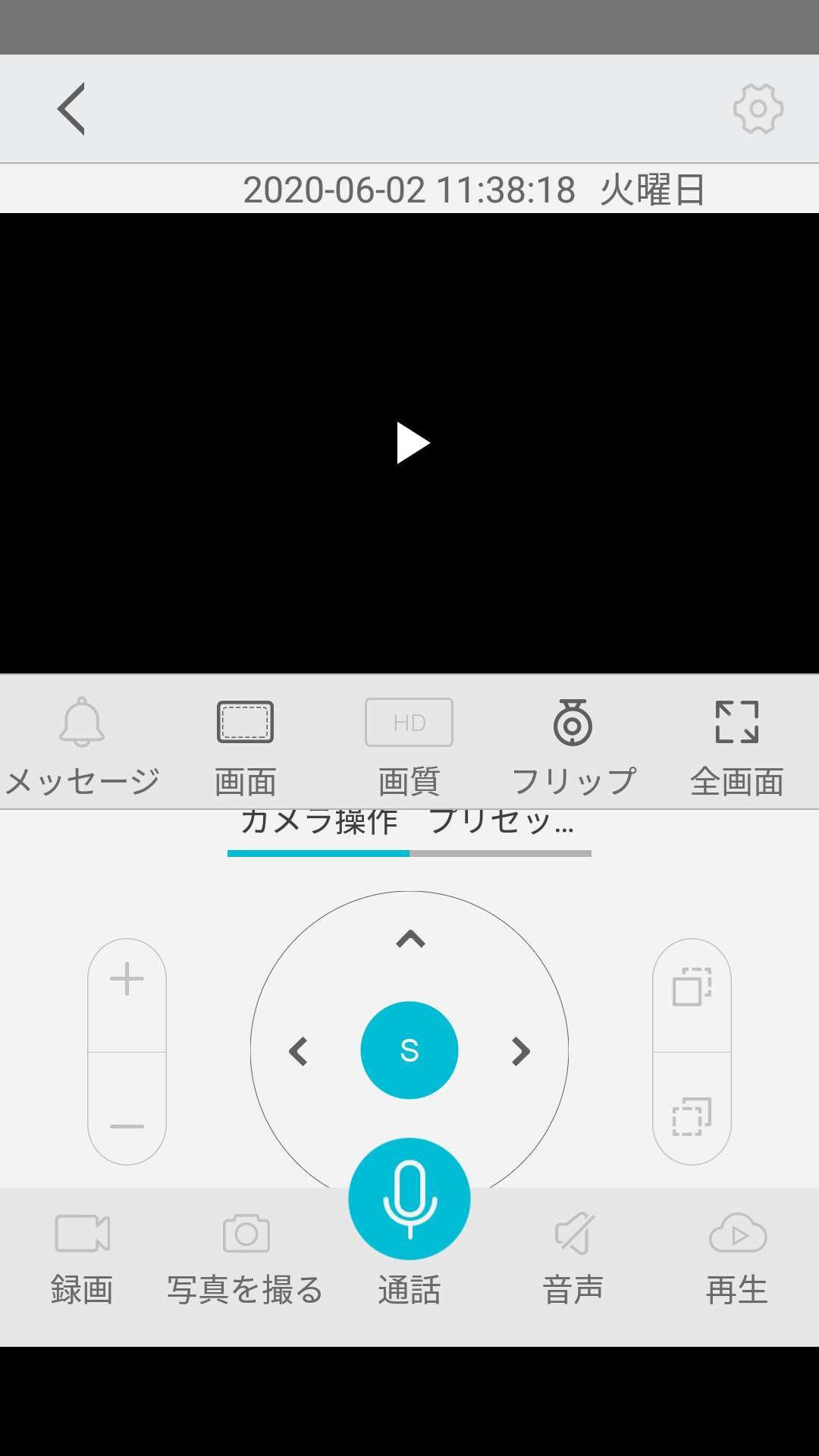Take a snapshot with 写真を撮る

[246, 1259]
